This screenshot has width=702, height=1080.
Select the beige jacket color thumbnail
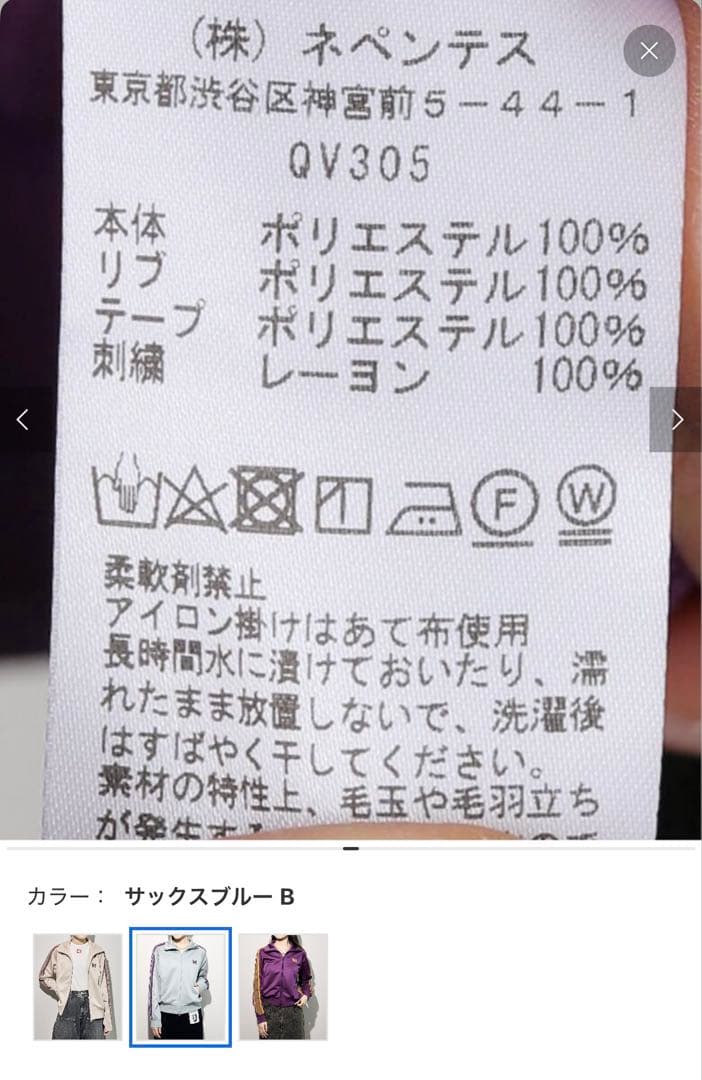(77, 986)
